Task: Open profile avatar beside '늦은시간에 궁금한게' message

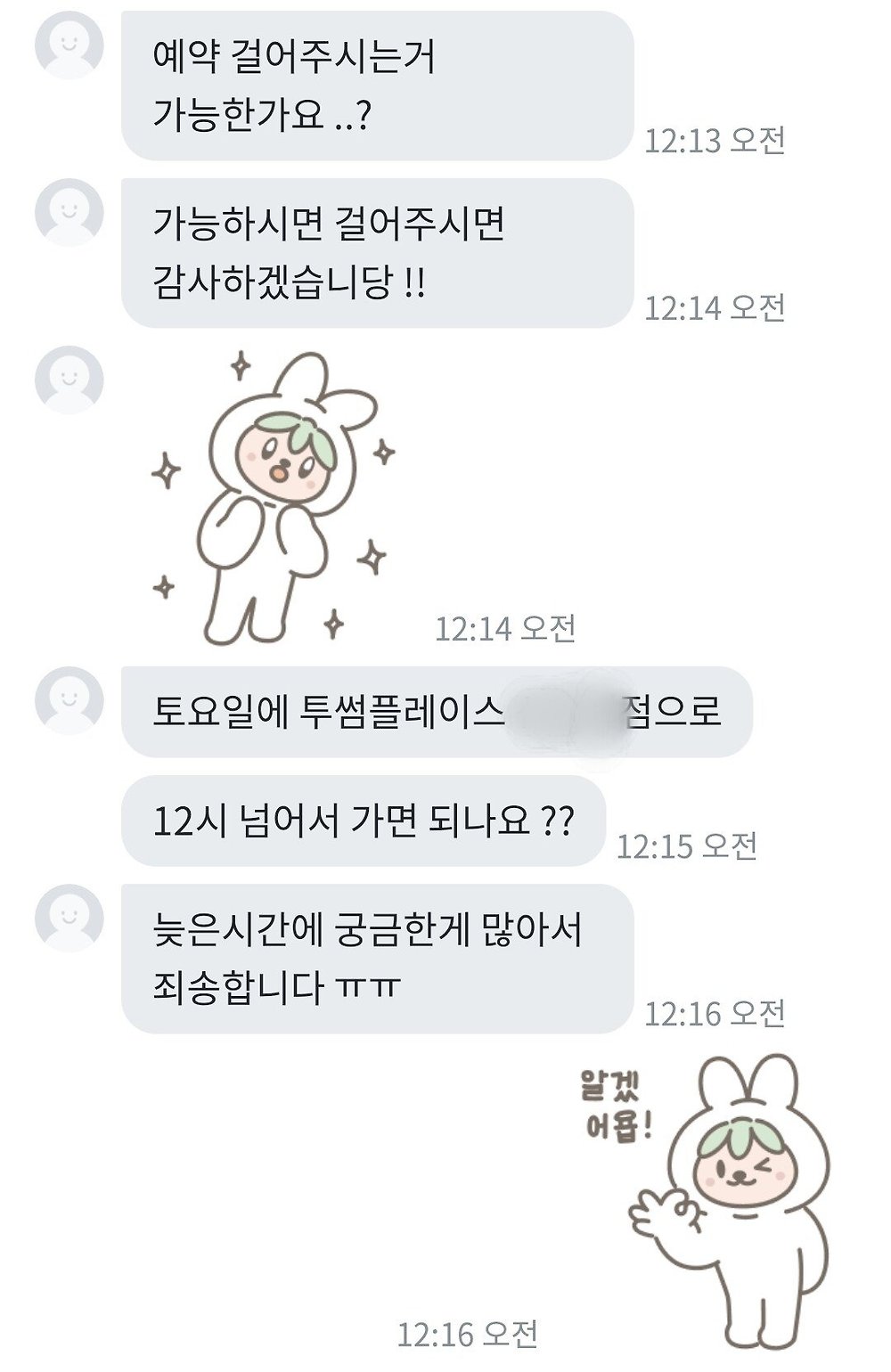Action: (69, 918)
